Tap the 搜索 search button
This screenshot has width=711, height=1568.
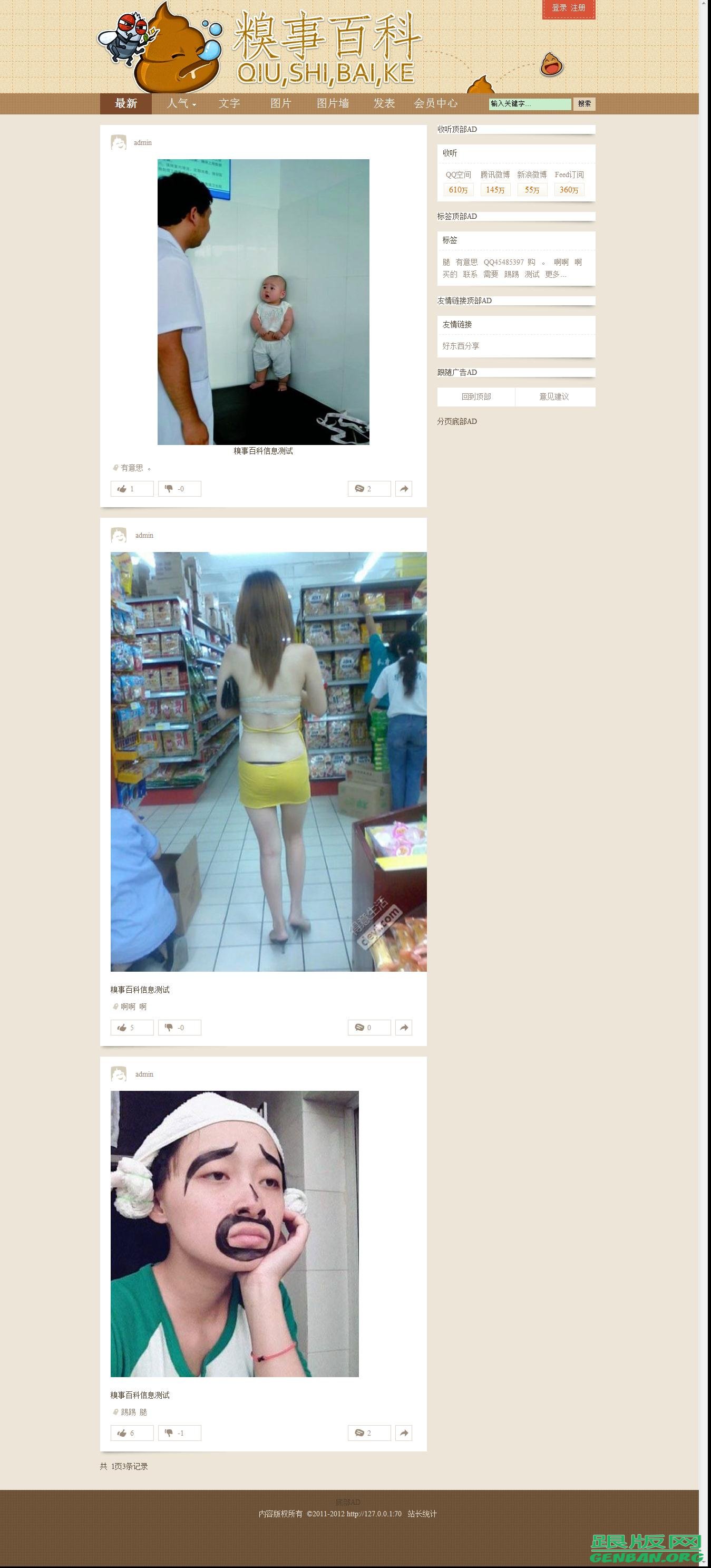pyautogui.click(x=585, y=104)
